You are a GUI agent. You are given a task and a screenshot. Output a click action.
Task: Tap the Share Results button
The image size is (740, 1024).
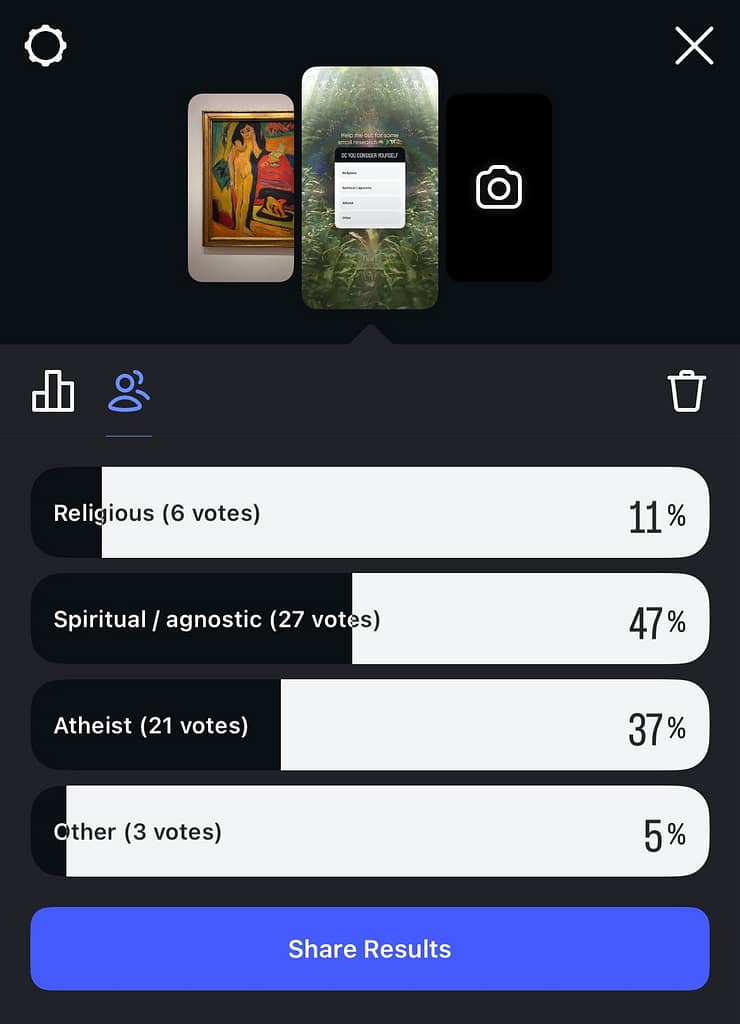pyautogui.click(x=370, y=949)
